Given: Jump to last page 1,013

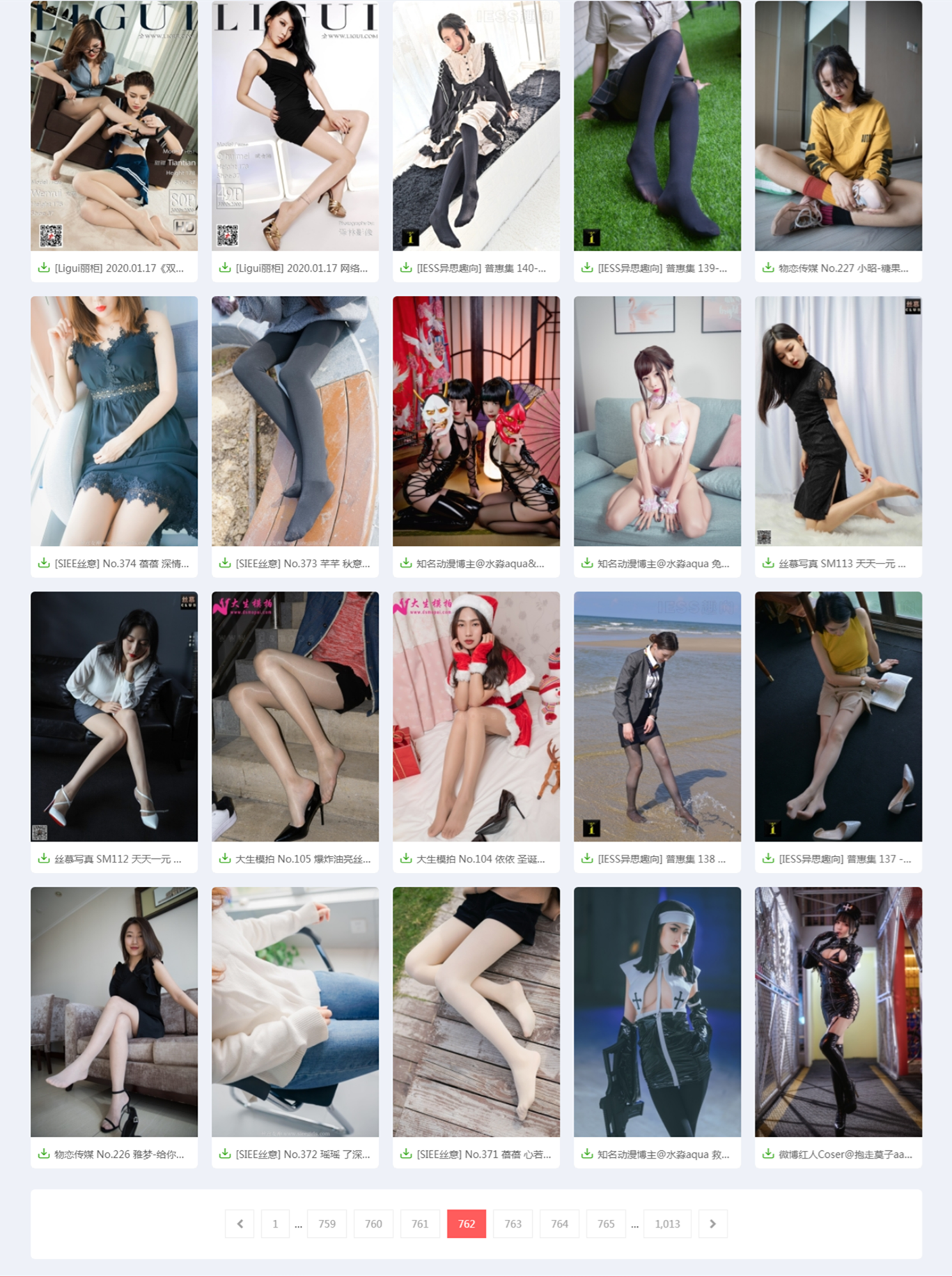Looking at the screenshot, I should tap(667, 1224).
